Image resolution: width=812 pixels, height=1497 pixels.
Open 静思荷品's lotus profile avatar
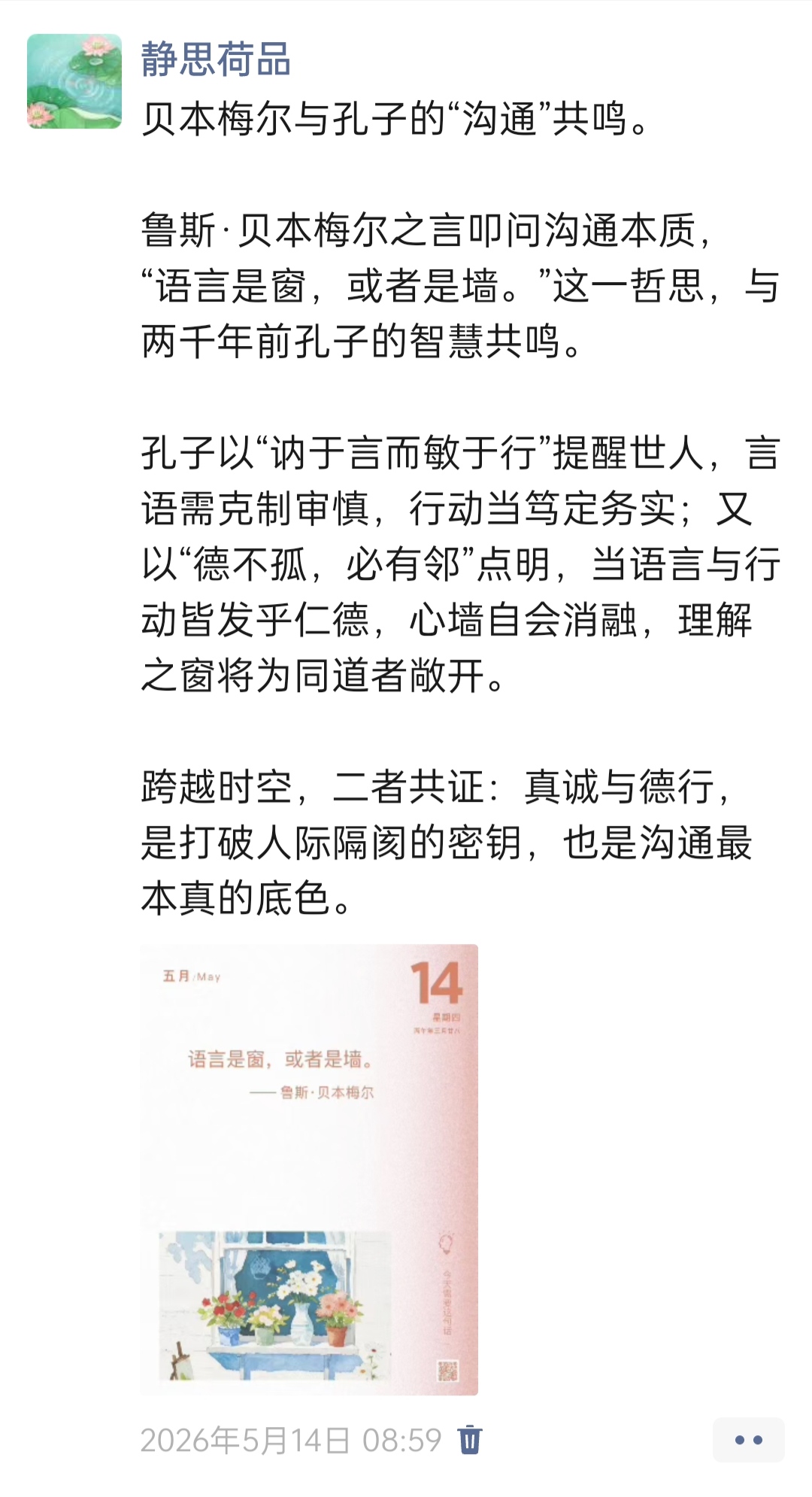tap(74, 81)
